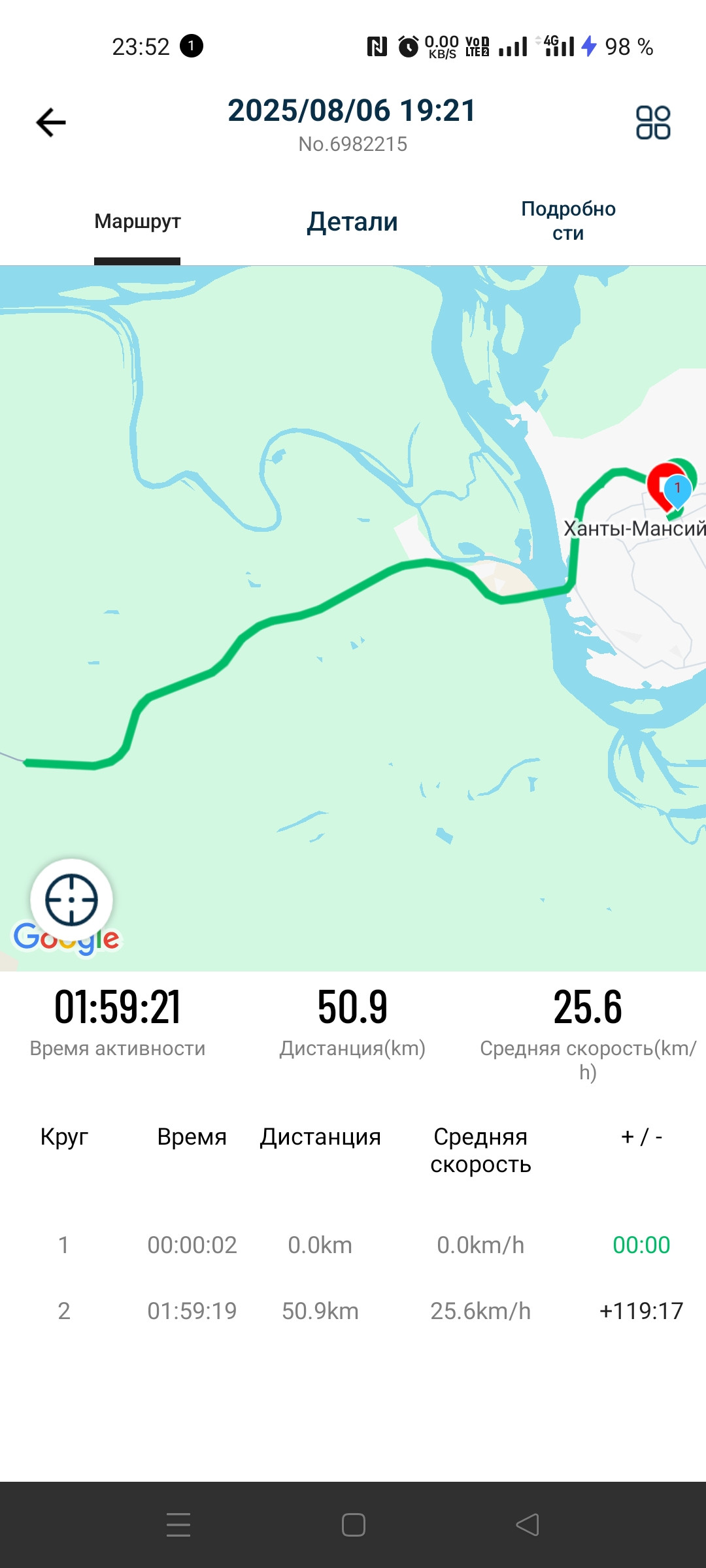This screenshot has height=1568, width=706.
Task: Select the Маршрут tab
Action: pyautogui.click(x=137, y=221)
